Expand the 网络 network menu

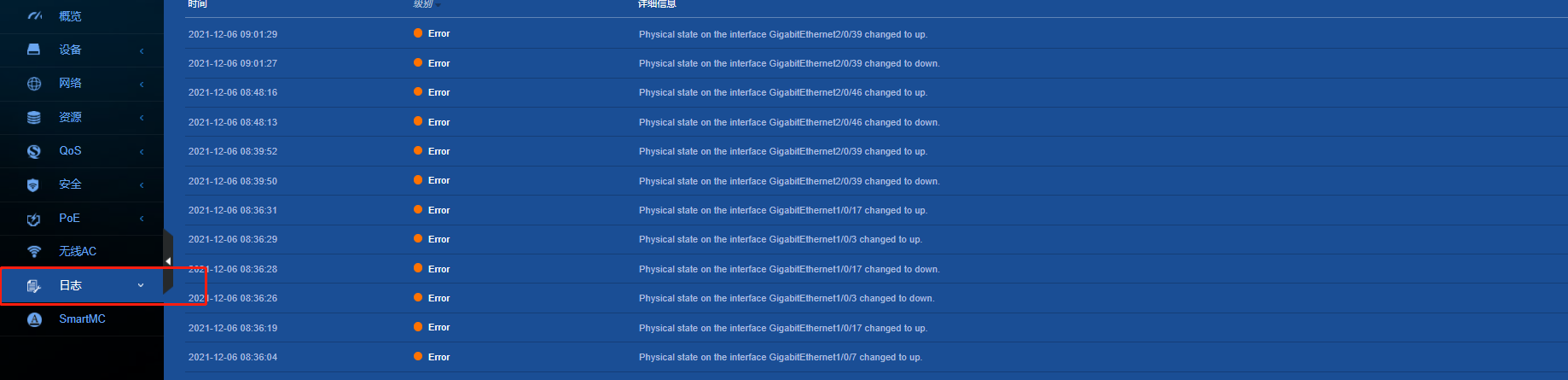(70, 83)
